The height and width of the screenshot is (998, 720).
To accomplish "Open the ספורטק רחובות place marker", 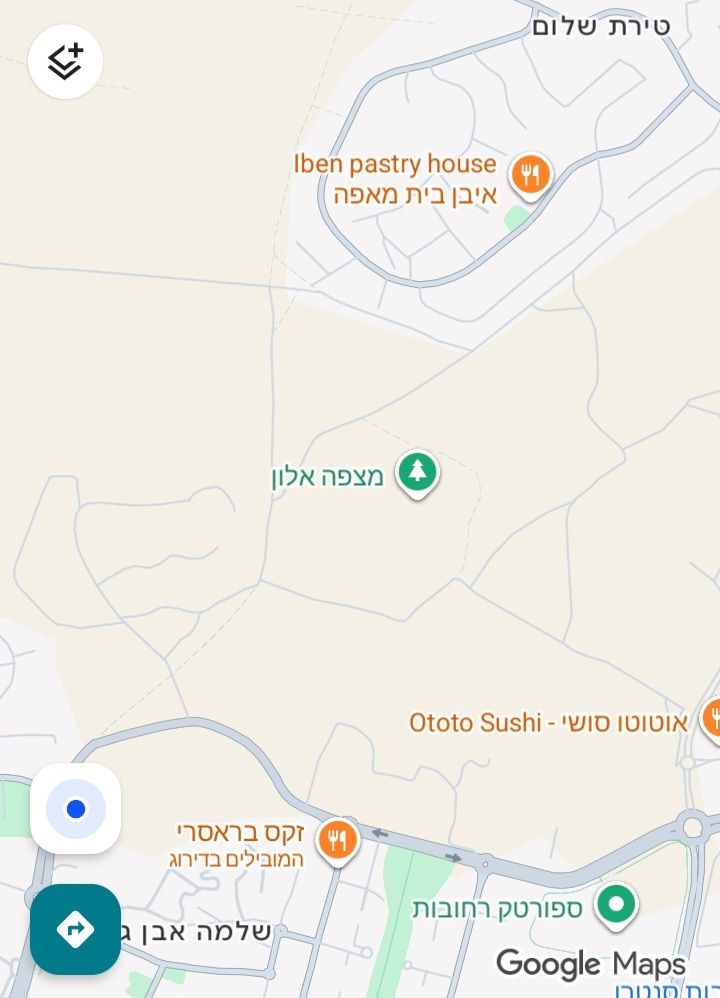I will 616,905.
